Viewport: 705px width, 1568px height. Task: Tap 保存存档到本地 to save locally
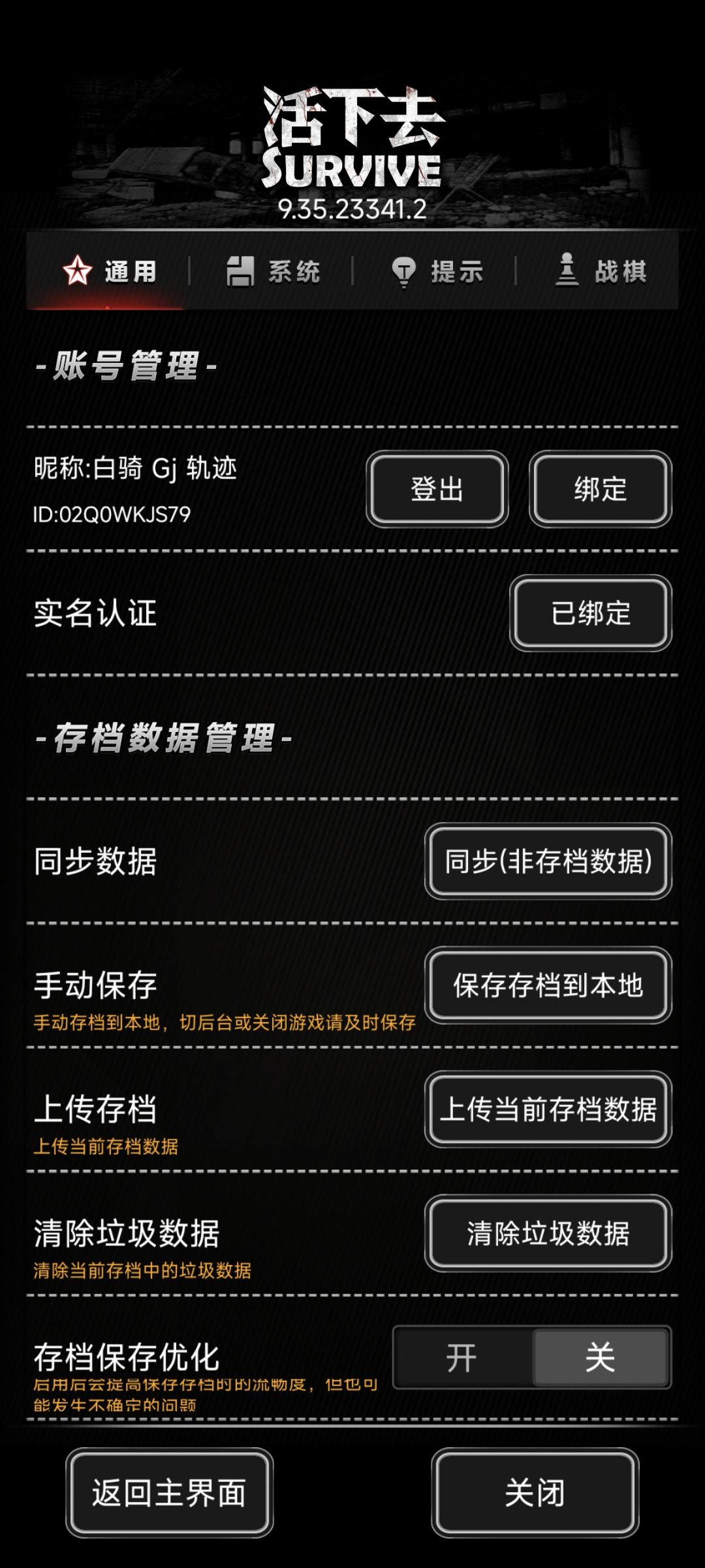click(x=548, y=987)
